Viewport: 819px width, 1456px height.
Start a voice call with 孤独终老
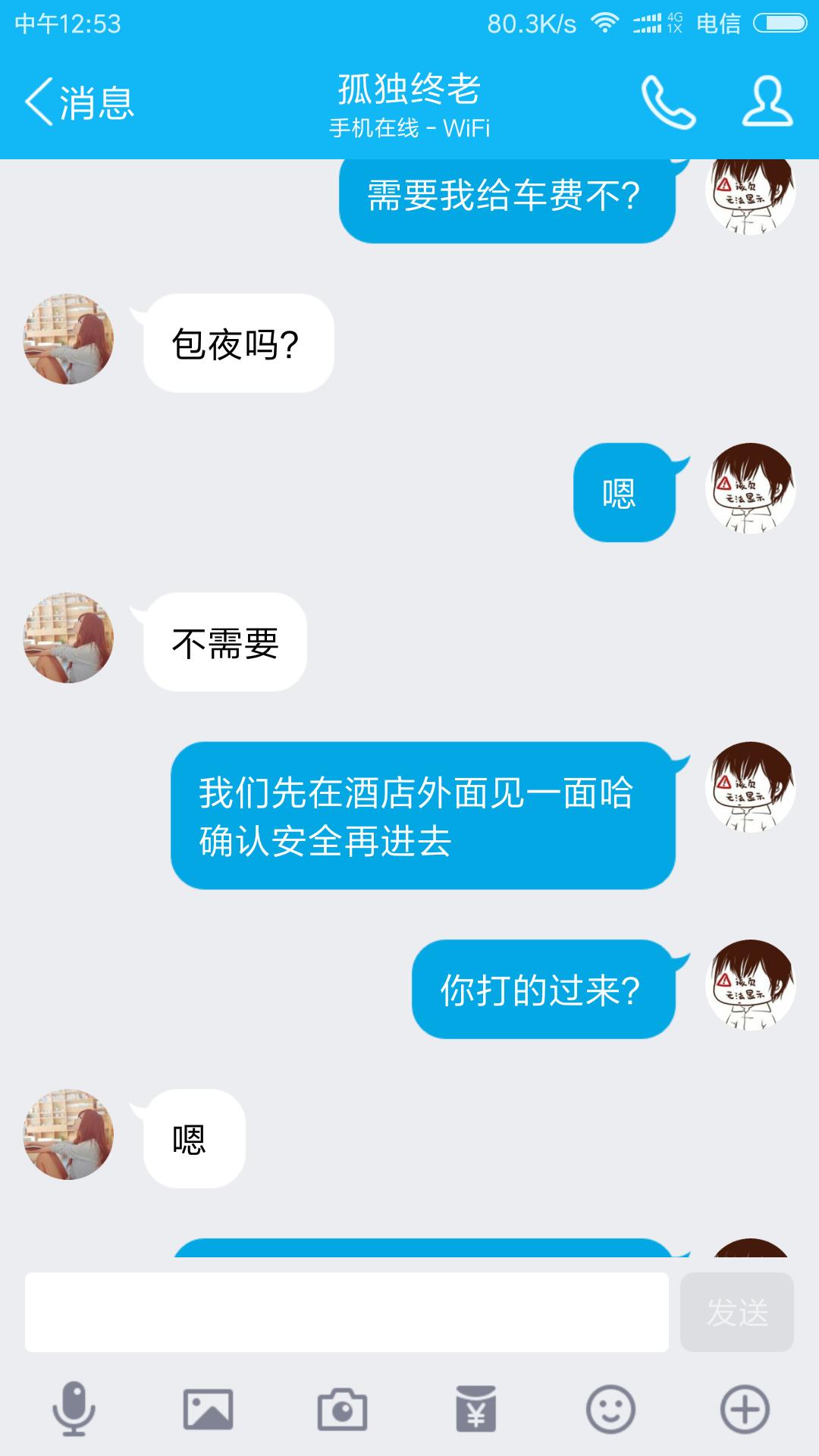668,102
